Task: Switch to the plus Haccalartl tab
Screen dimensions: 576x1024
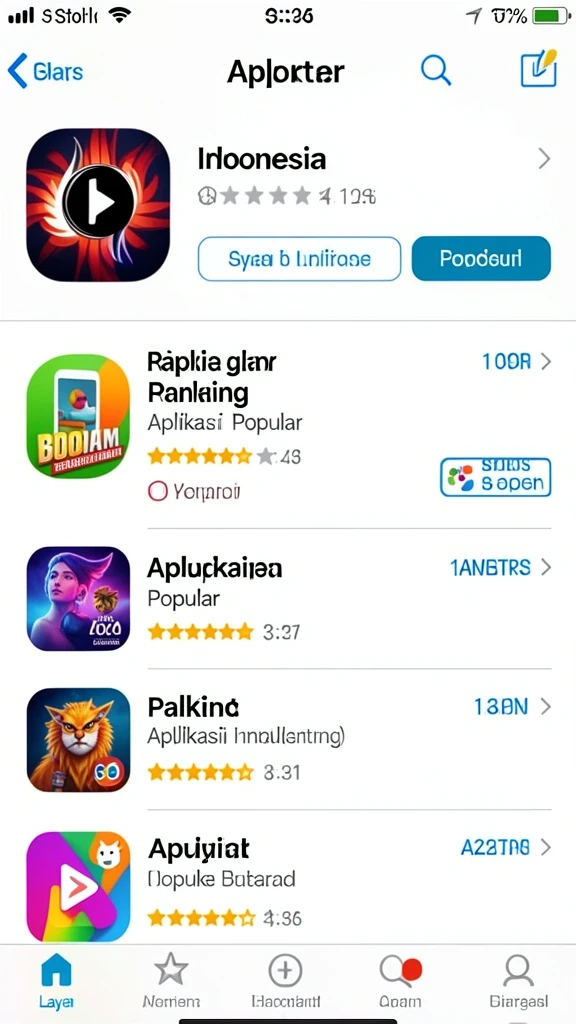Action: click(x=285, y=980)
